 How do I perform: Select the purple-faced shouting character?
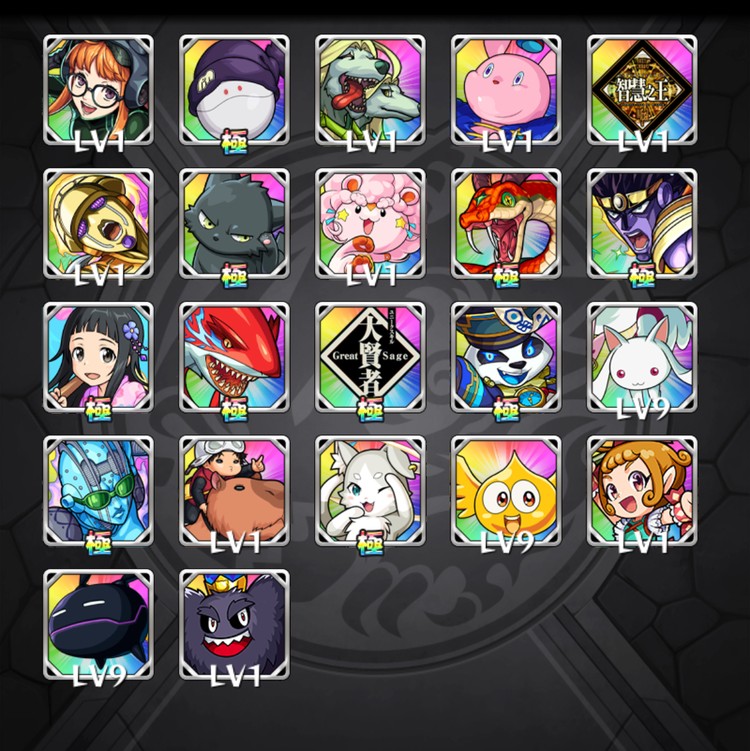[642, 223]
